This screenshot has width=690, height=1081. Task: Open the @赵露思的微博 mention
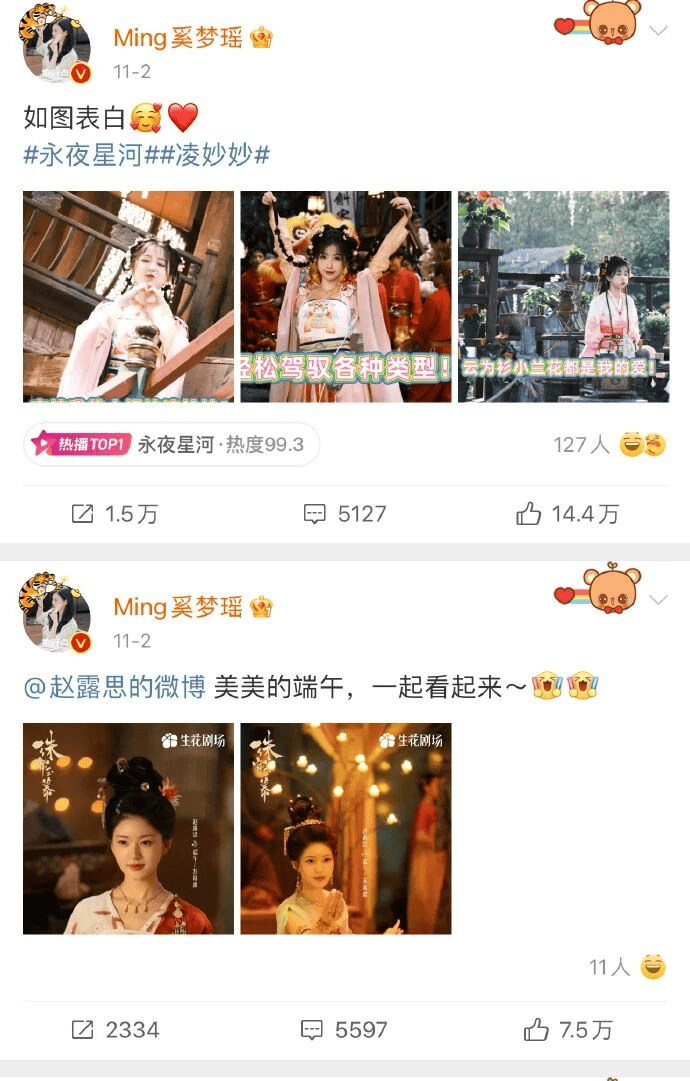tap(114, 687)
